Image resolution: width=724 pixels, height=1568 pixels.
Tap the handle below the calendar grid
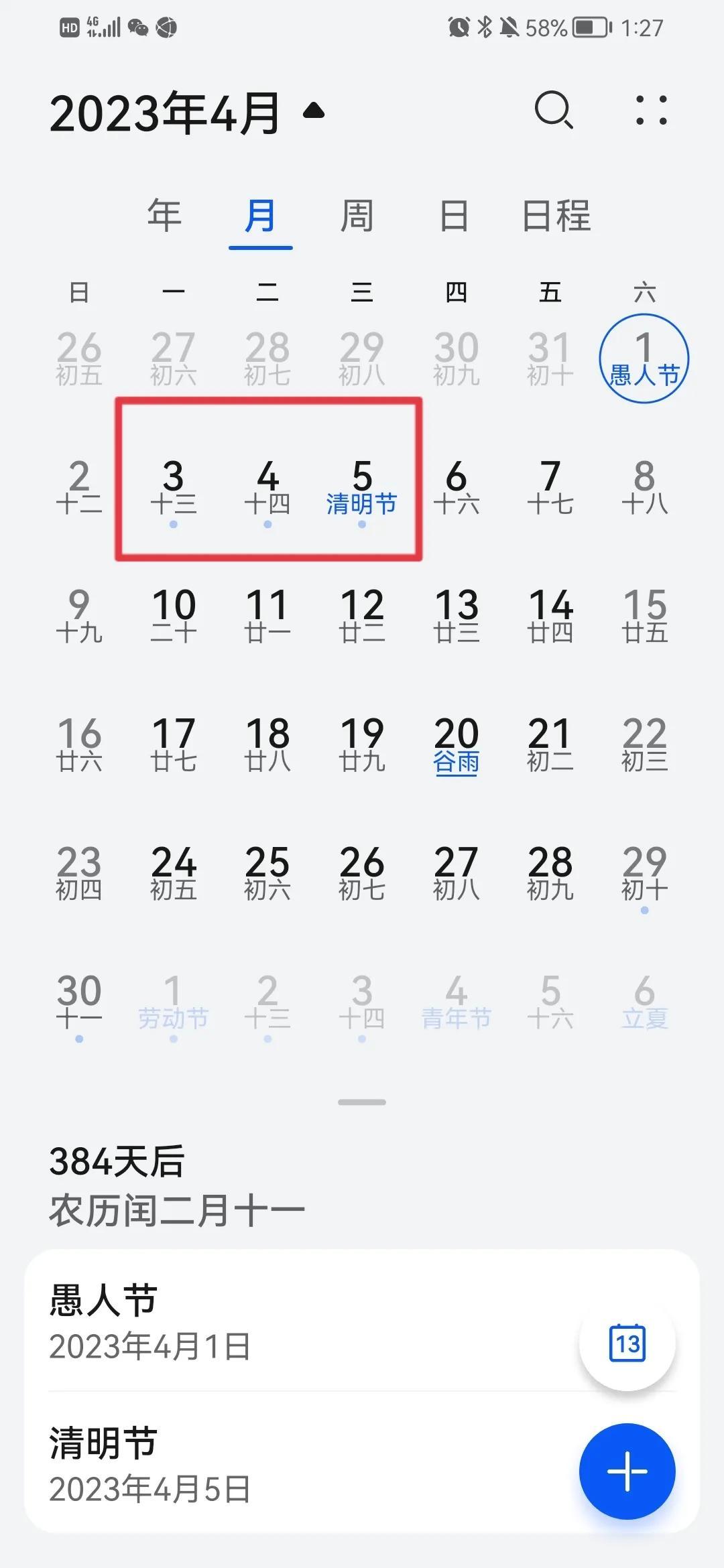click(362, 1102)
